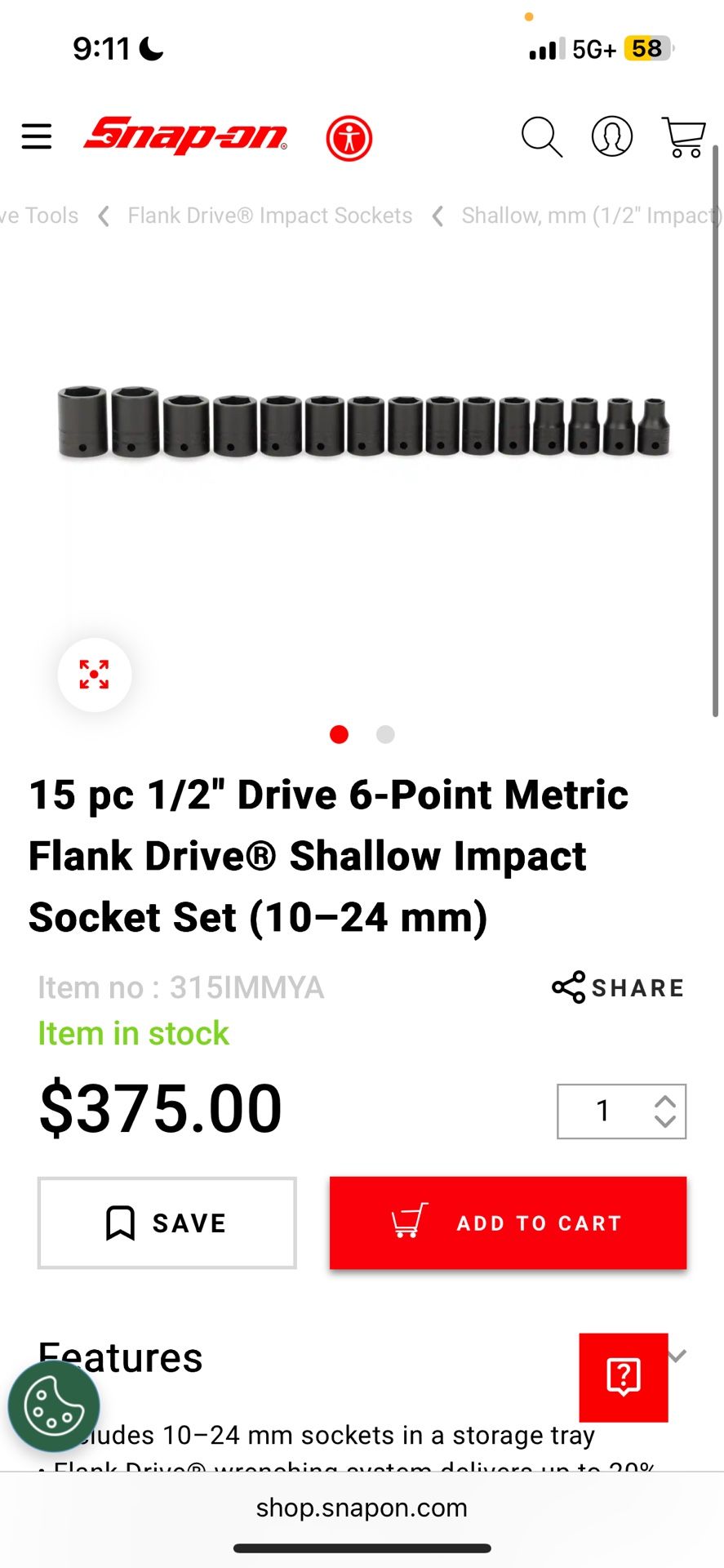Click the SAVE button

166,1223
